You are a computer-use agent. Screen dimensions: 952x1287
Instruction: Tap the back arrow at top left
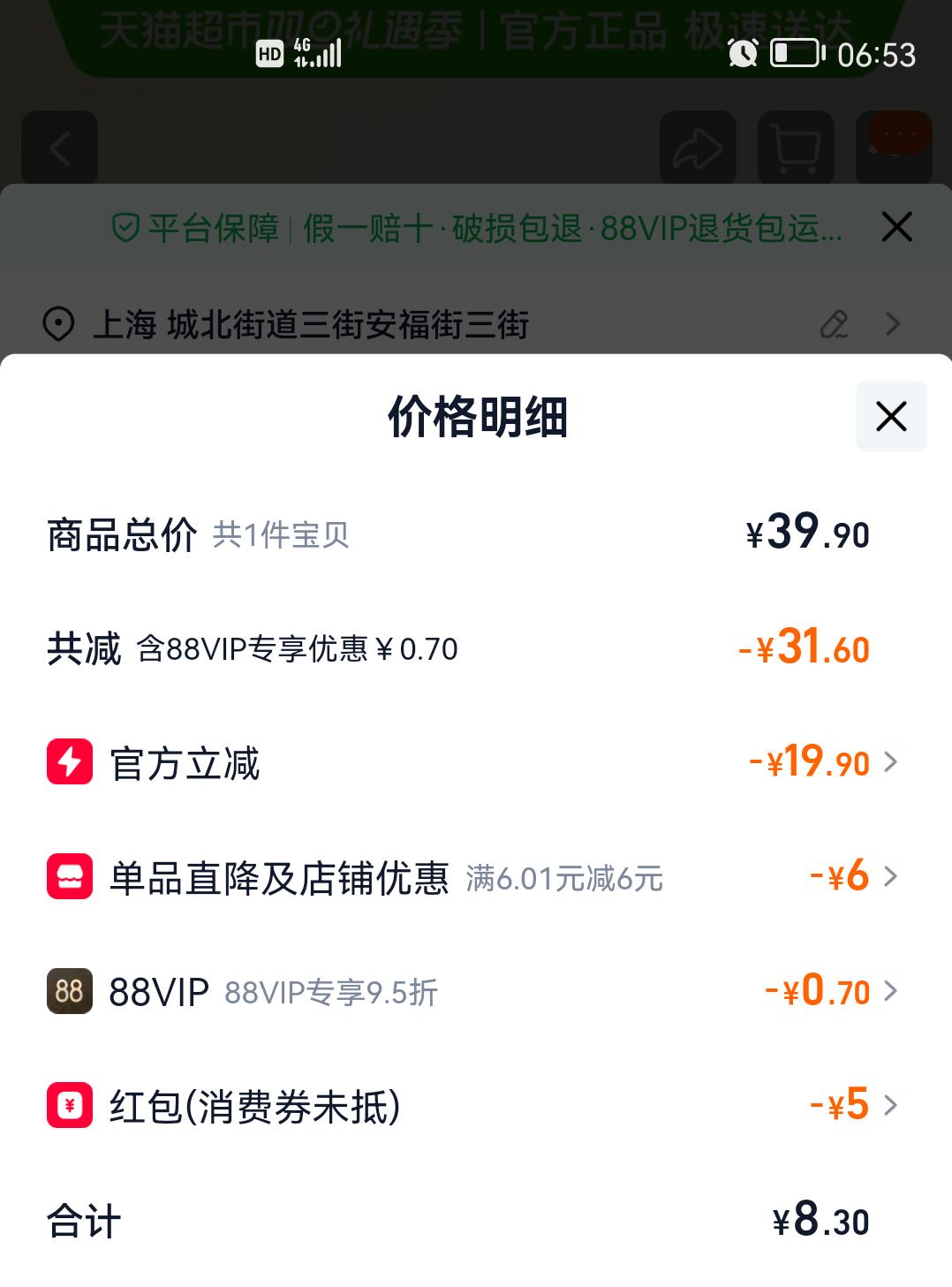click(x=58, y=148)
